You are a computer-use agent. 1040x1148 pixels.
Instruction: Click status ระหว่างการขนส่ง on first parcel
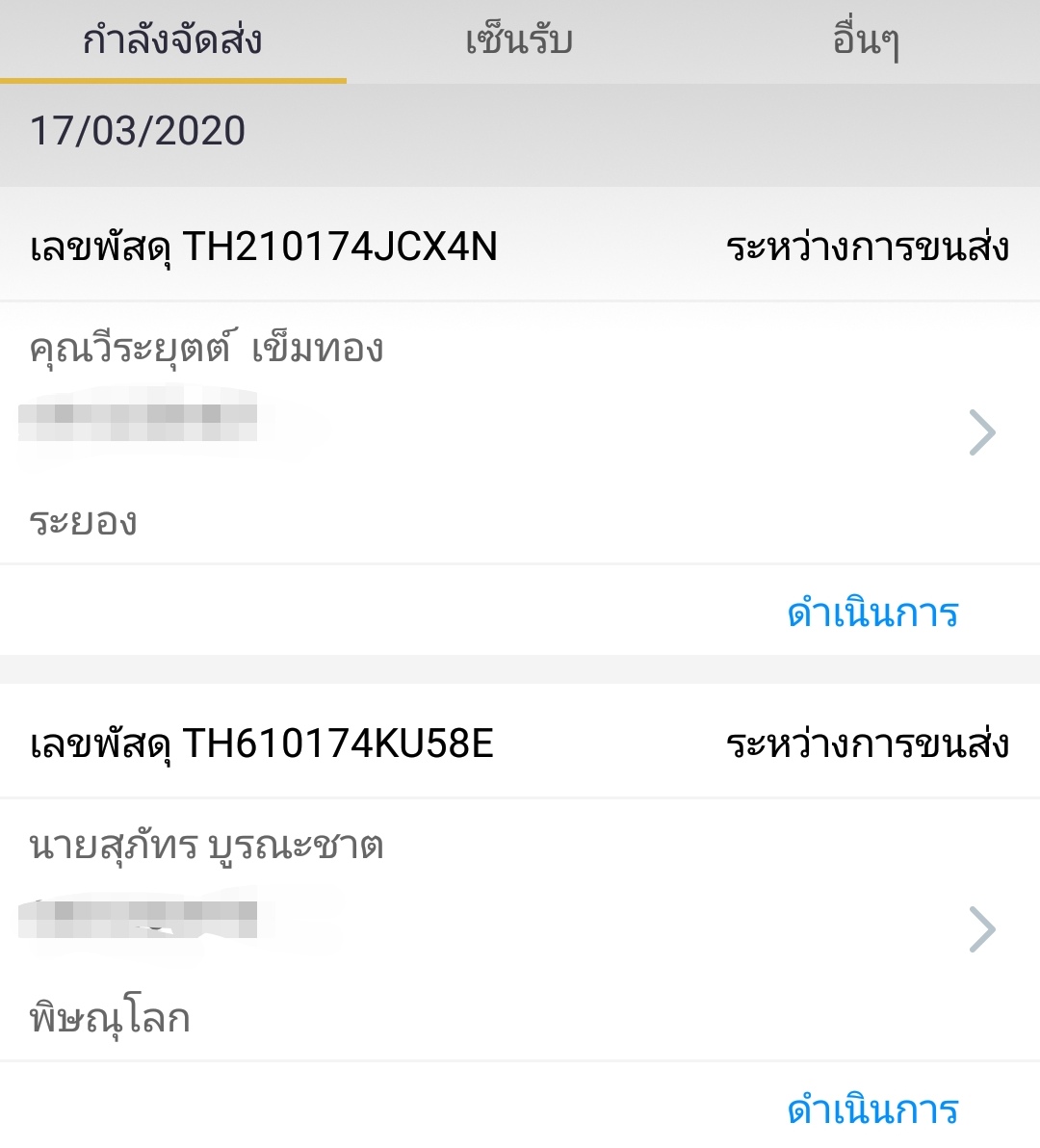[867, 247]
